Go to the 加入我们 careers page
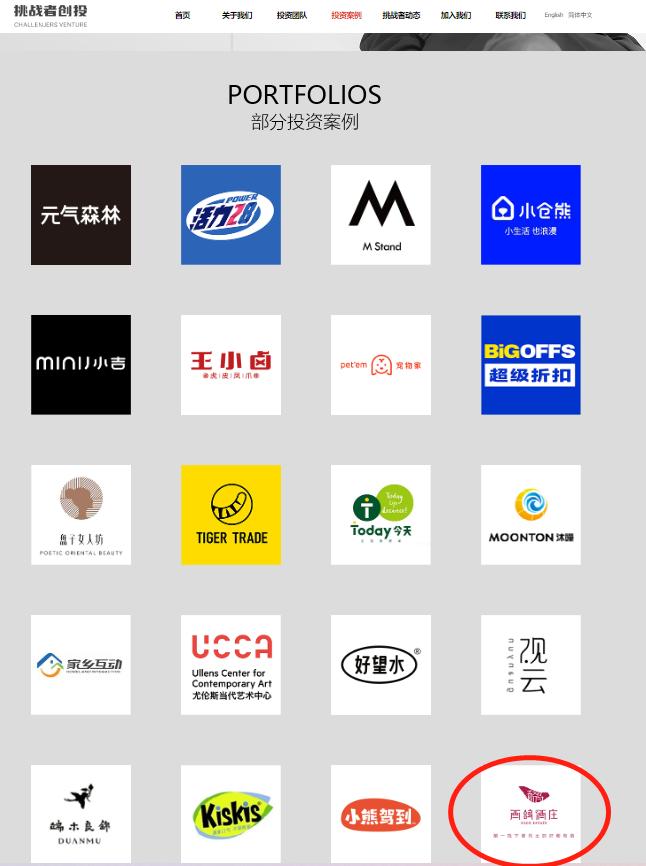Image resolution: width=646 pixels, height=866 pixels. click(x=455, y=16)
